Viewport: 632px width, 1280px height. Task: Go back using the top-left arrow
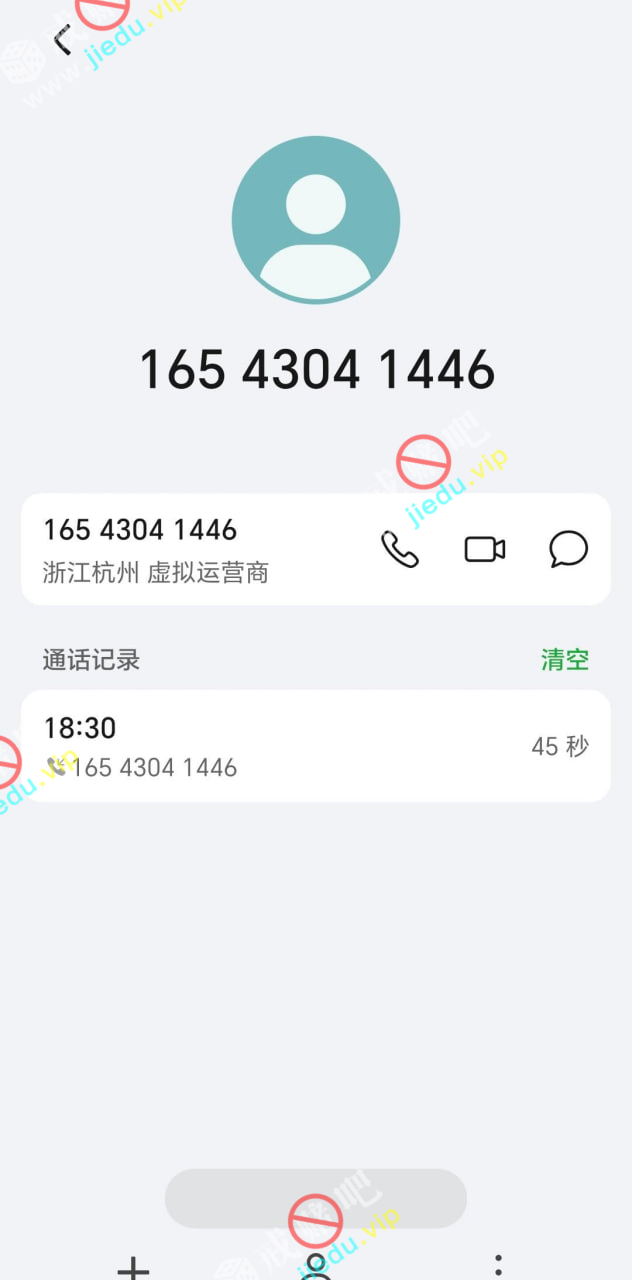click(62, 40)
